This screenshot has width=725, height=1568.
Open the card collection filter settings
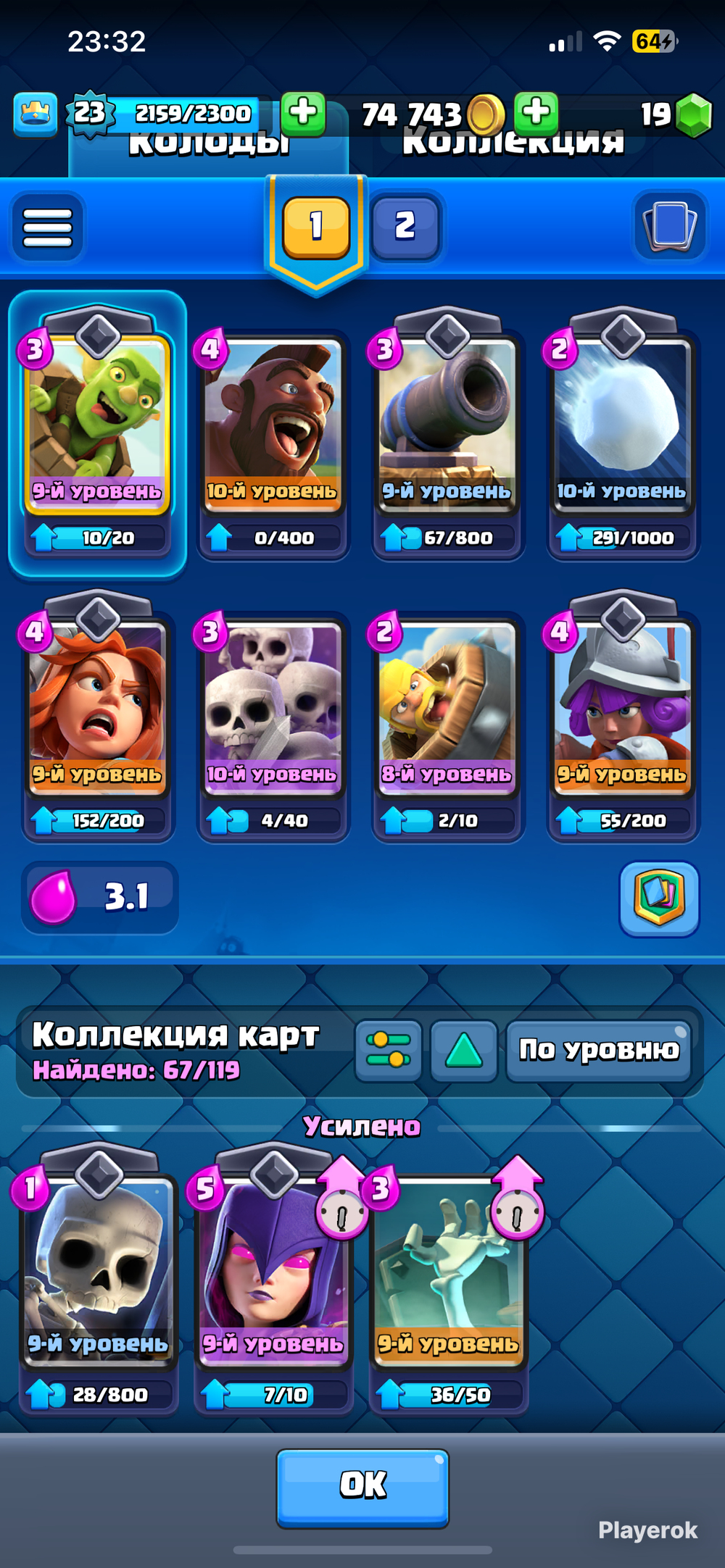[389, 1051]
